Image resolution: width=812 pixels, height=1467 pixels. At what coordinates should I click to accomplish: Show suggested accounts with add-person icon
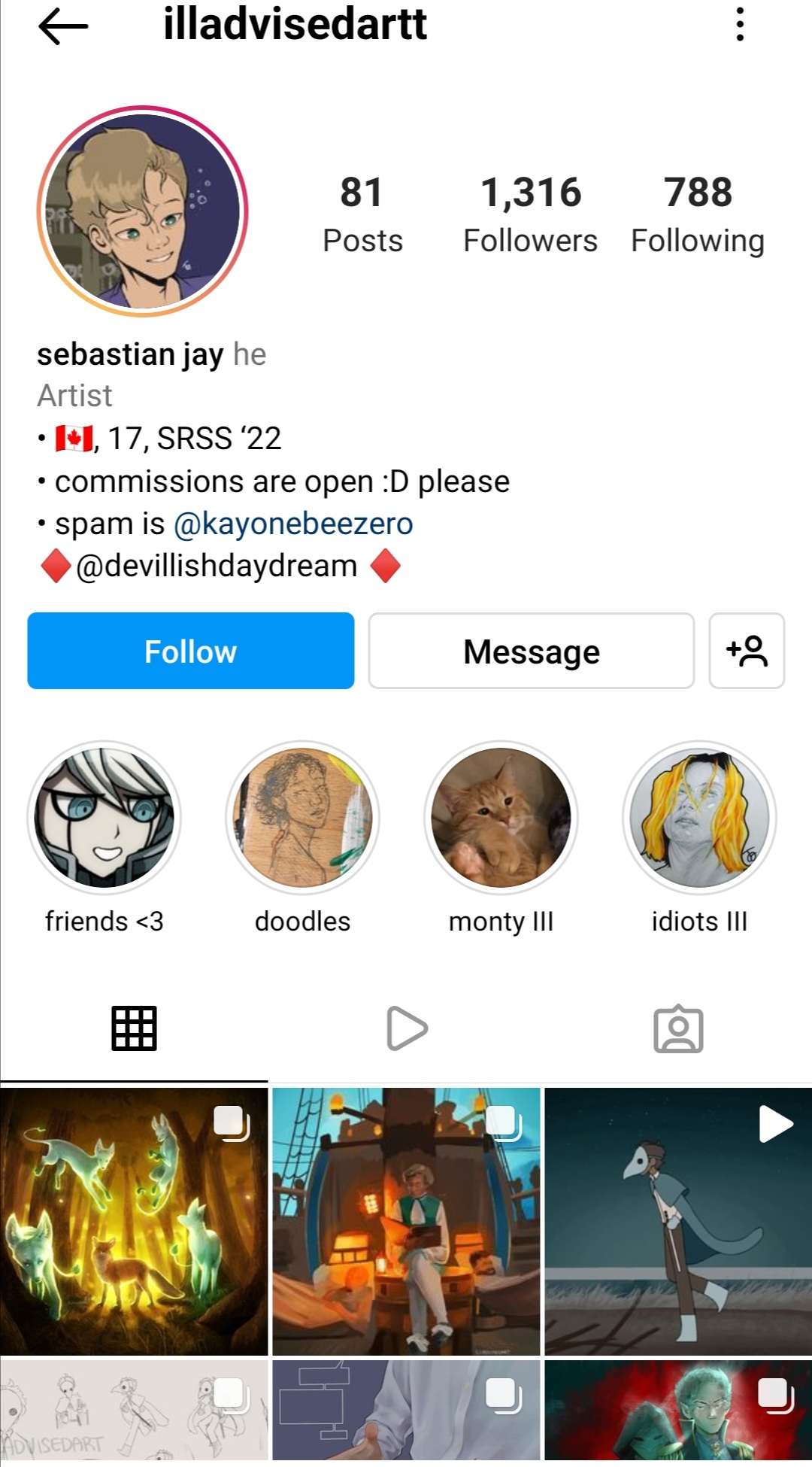[747, 651]
